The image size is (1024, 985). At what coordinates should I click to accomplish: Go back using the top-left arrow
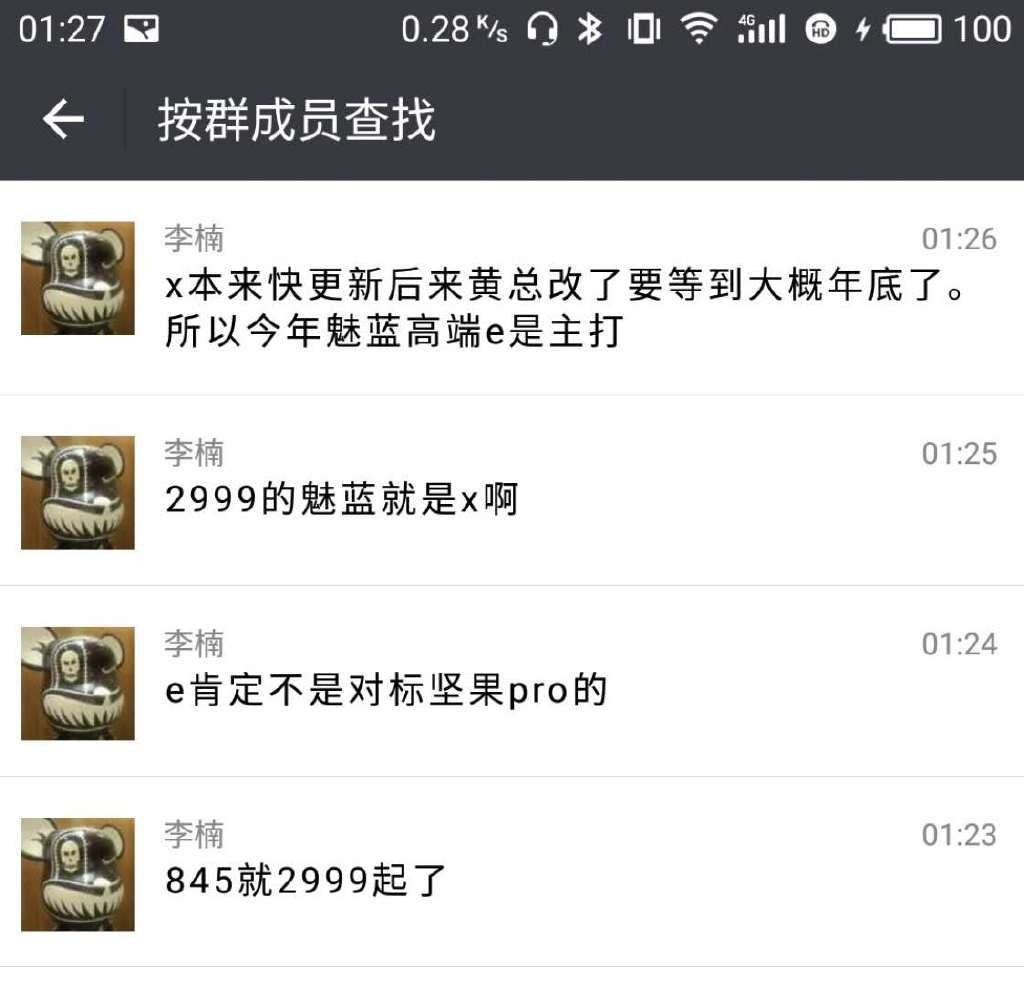tap(63, 120)
